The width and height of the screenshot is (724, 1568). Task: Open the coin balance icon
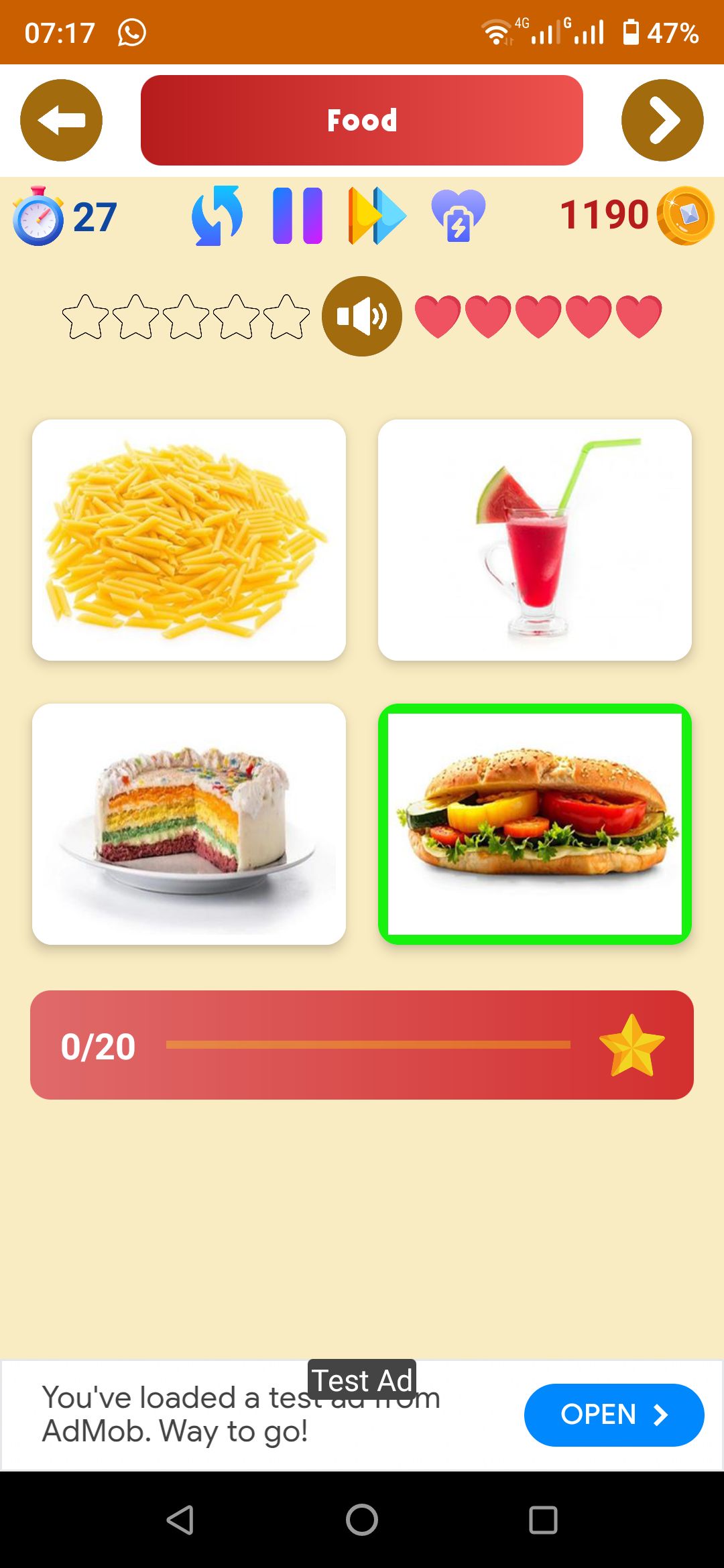tap(685, 216)
